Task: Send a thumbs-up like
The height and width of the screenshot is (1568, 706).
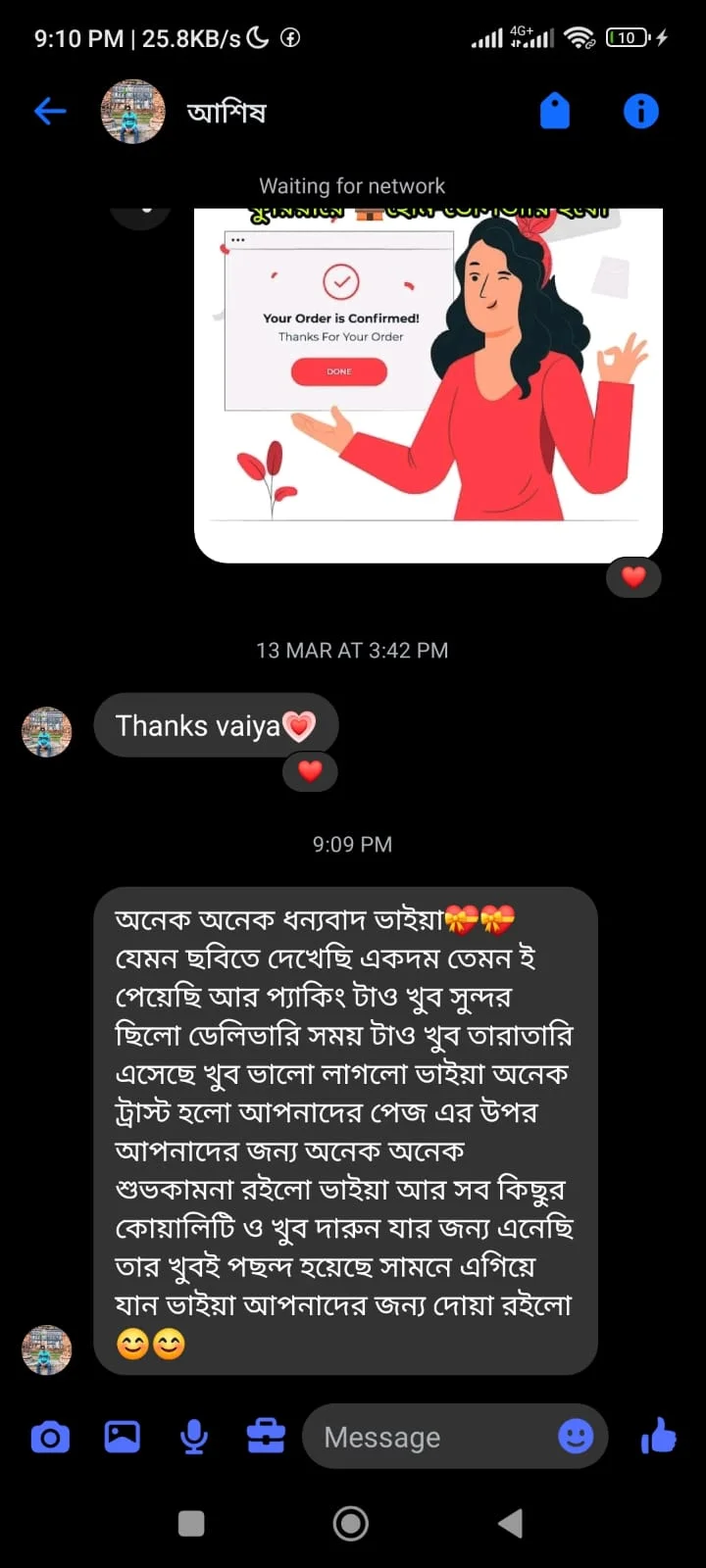Action: [659, 1437]
